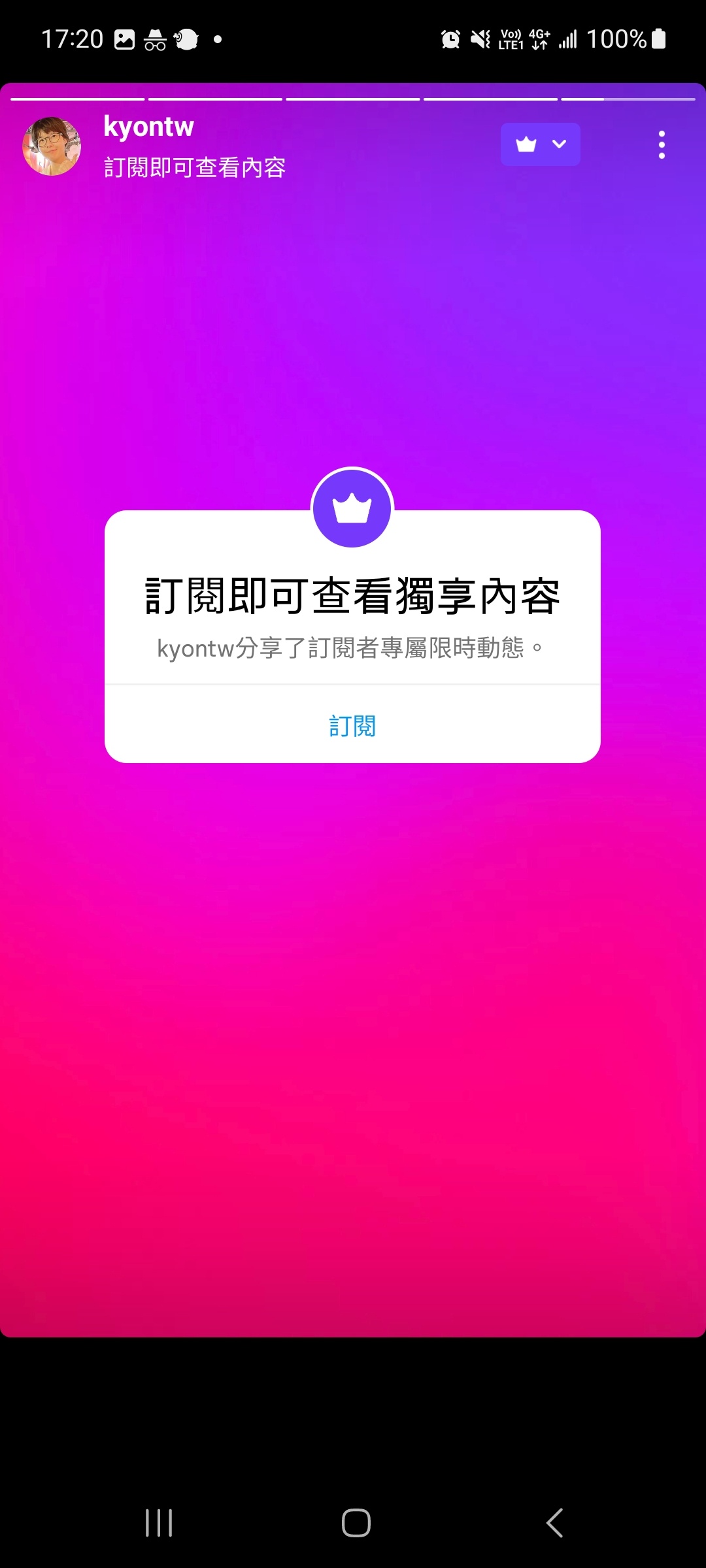Viewport: 706px width, 1568px height.
Task: Go back with the system back button
Action: click(x=554, y=1523)
